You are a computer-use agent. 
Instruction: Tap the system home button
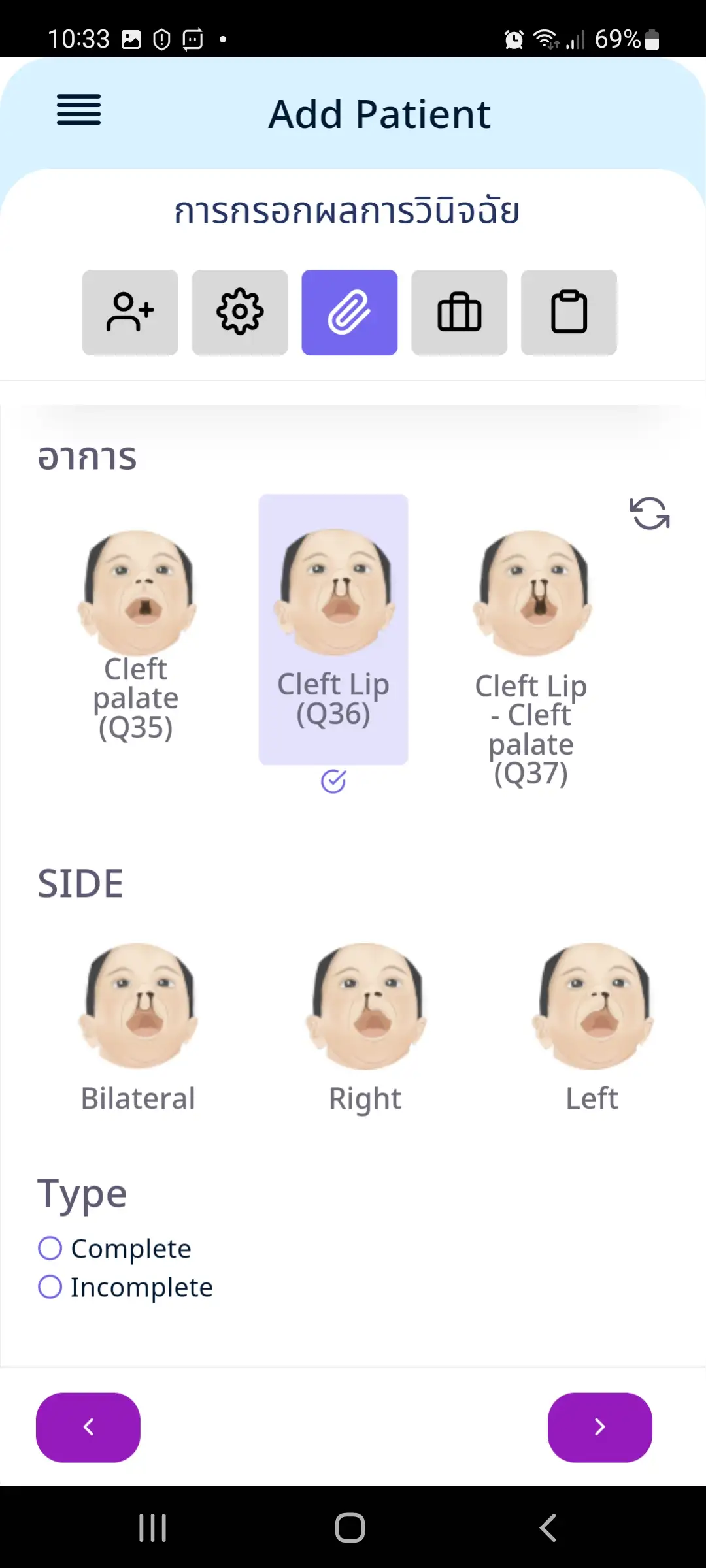[x=350, y=1528]
